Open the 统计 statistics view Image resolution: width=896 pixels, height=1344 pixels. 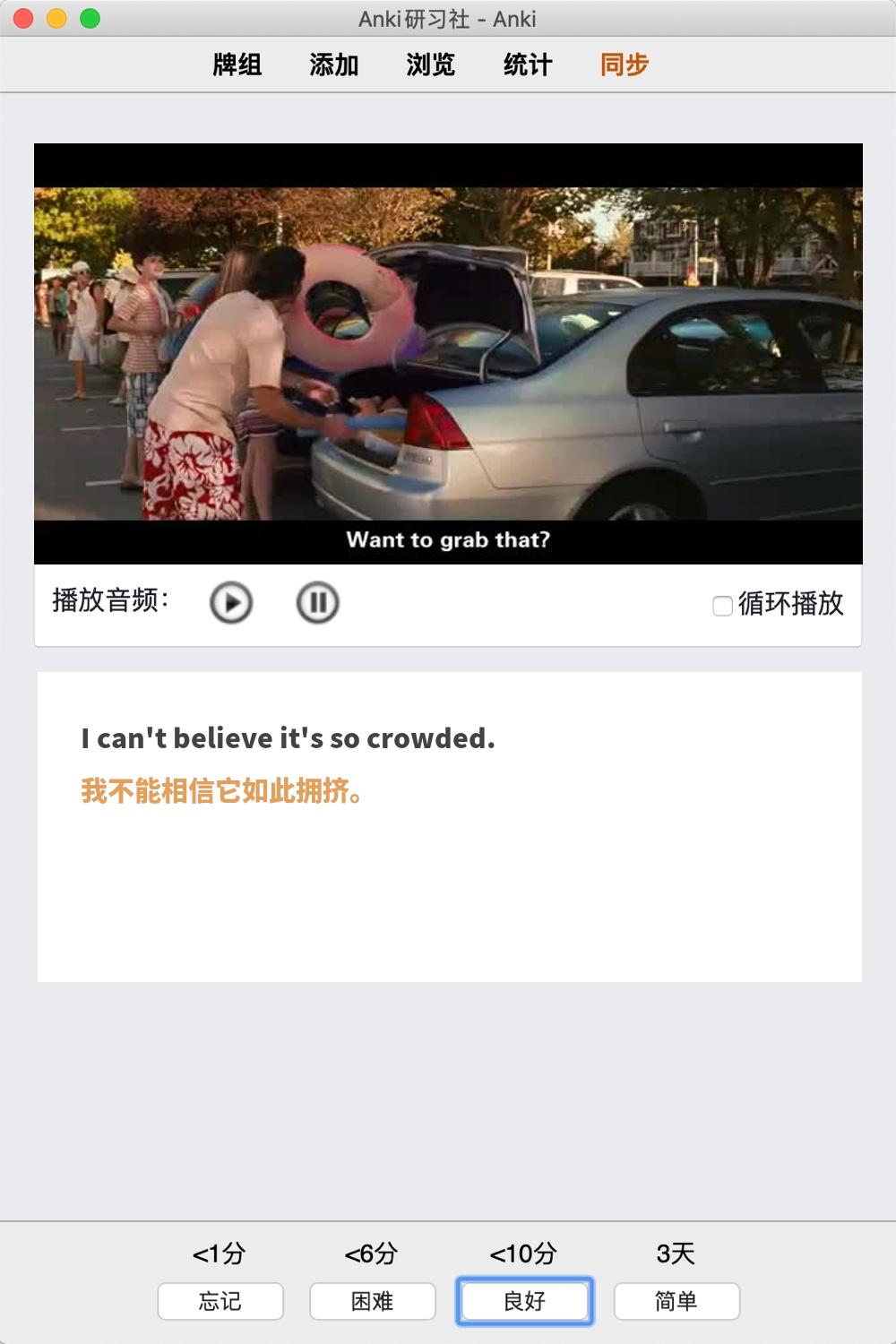tap(527, 65)
